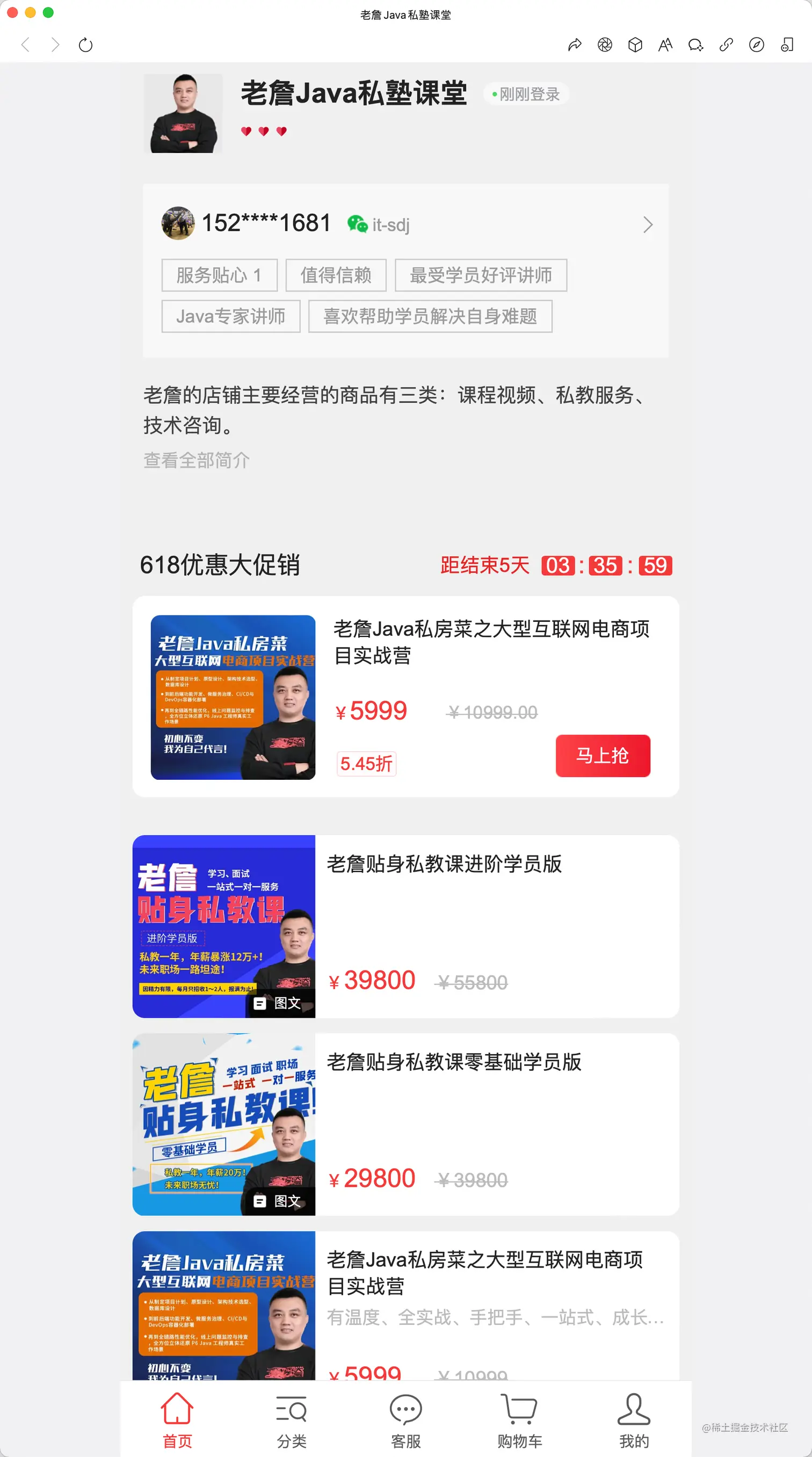Expand the full shop intro via 查看全部简介
Screen dimensions: 812x1457
pyautogui.click(x=196, y=460)
